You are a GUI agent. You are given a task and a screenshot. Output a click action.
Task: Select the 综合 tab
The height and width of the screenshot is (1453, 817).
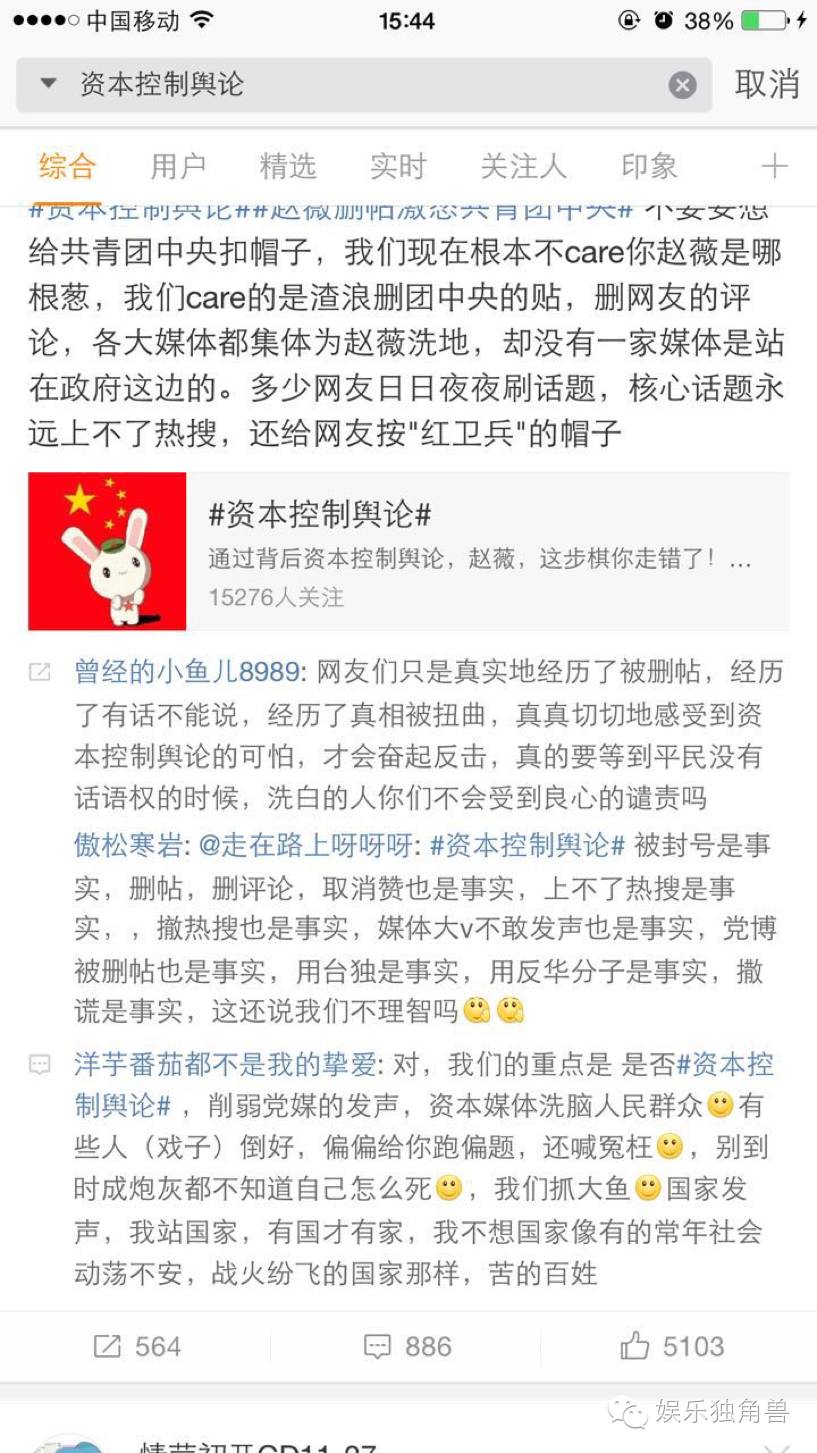pos(67,166)
